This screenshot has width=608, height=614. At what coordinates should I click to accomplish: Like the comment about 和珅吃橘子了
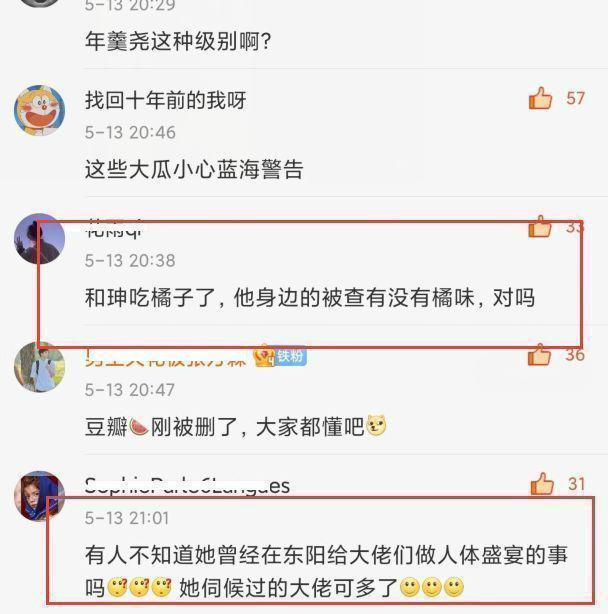click(x=541, y=227)
